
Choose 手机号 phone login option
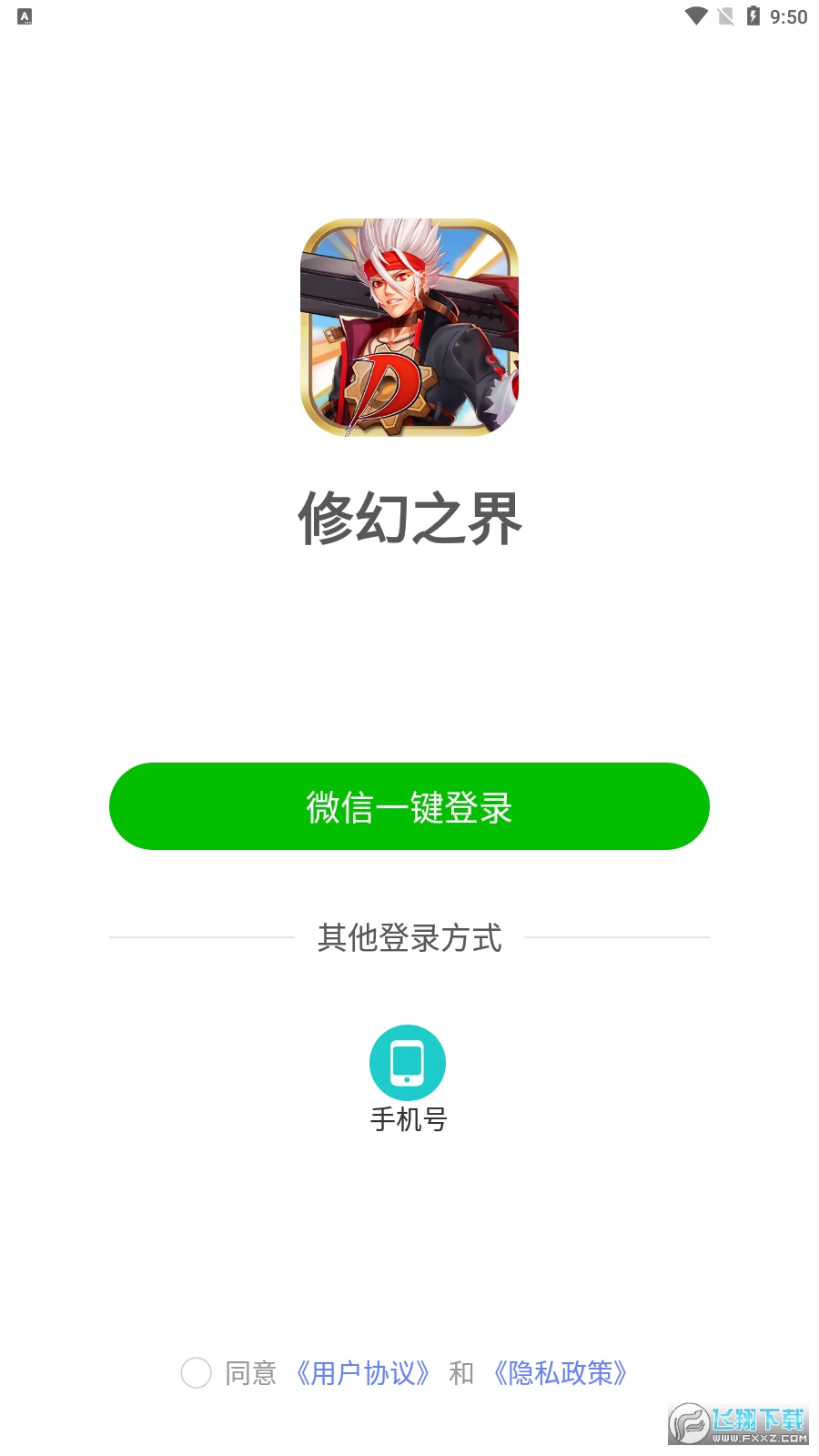(x=408, y=1063)
